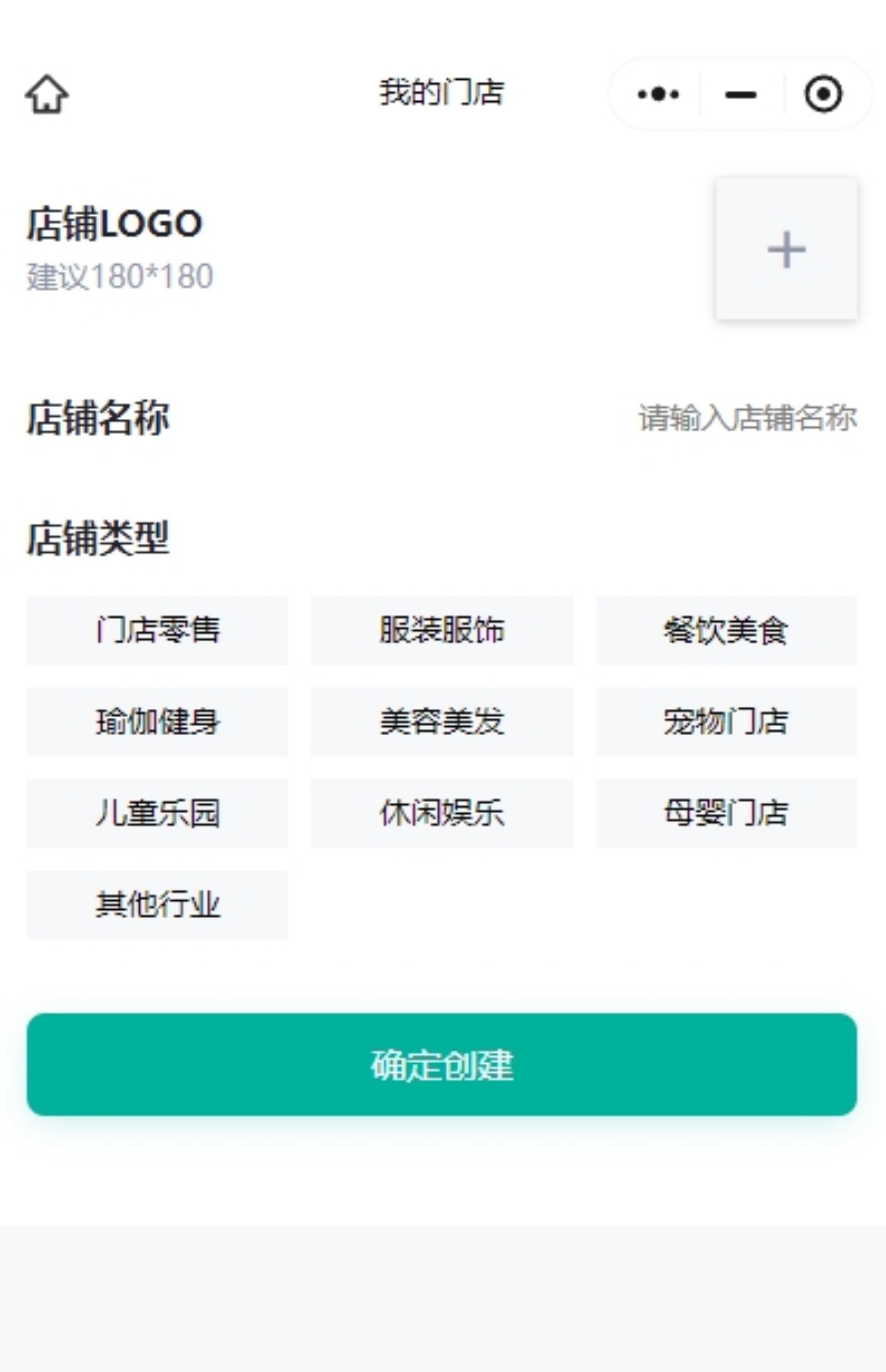This screenshot has width=886, height=1372.
Task: Tap the 宠物门店 chip
Action: pos(726,721)
